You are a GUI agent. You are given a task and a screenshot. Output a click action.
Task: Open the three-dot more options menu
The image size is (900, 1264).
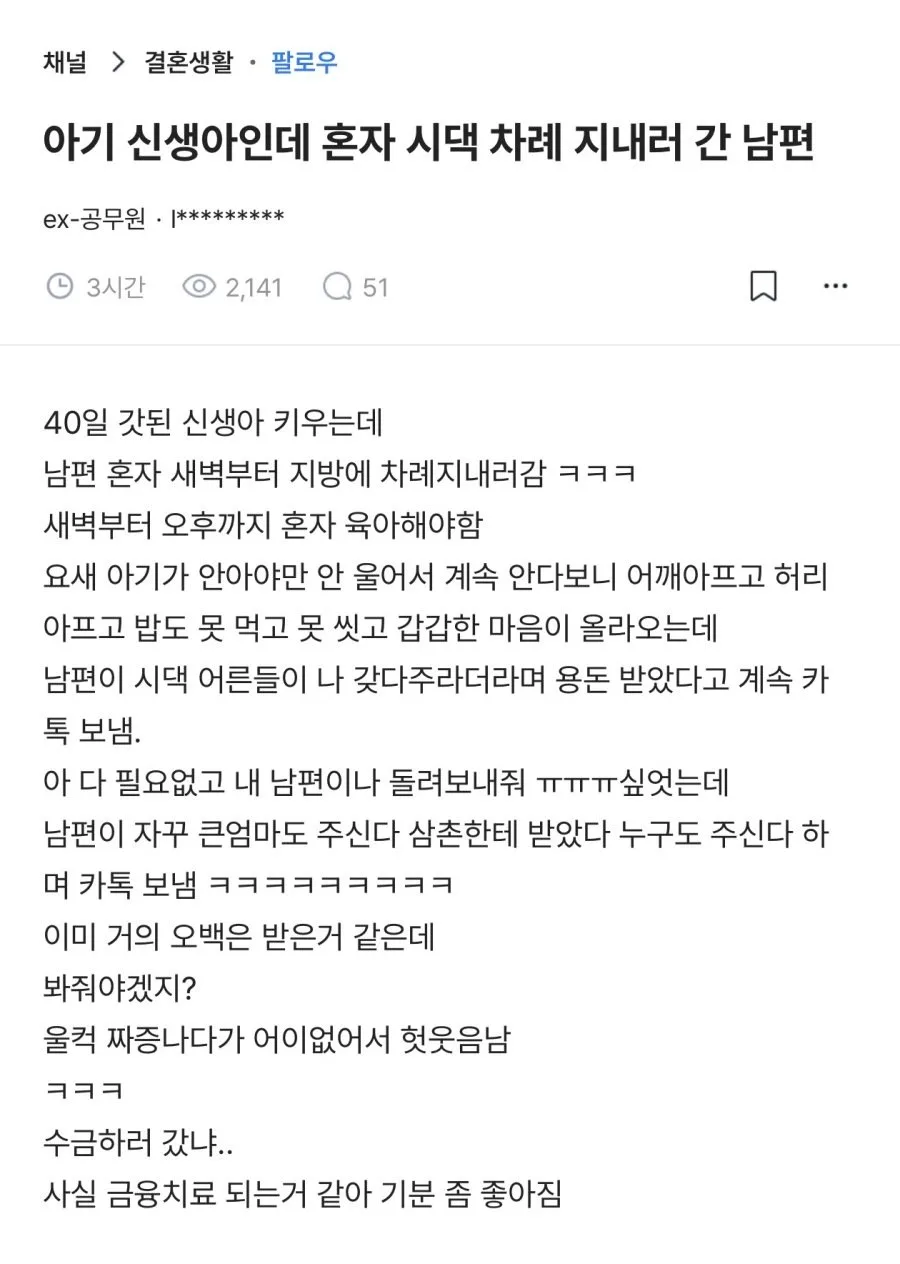click(835, 287)
